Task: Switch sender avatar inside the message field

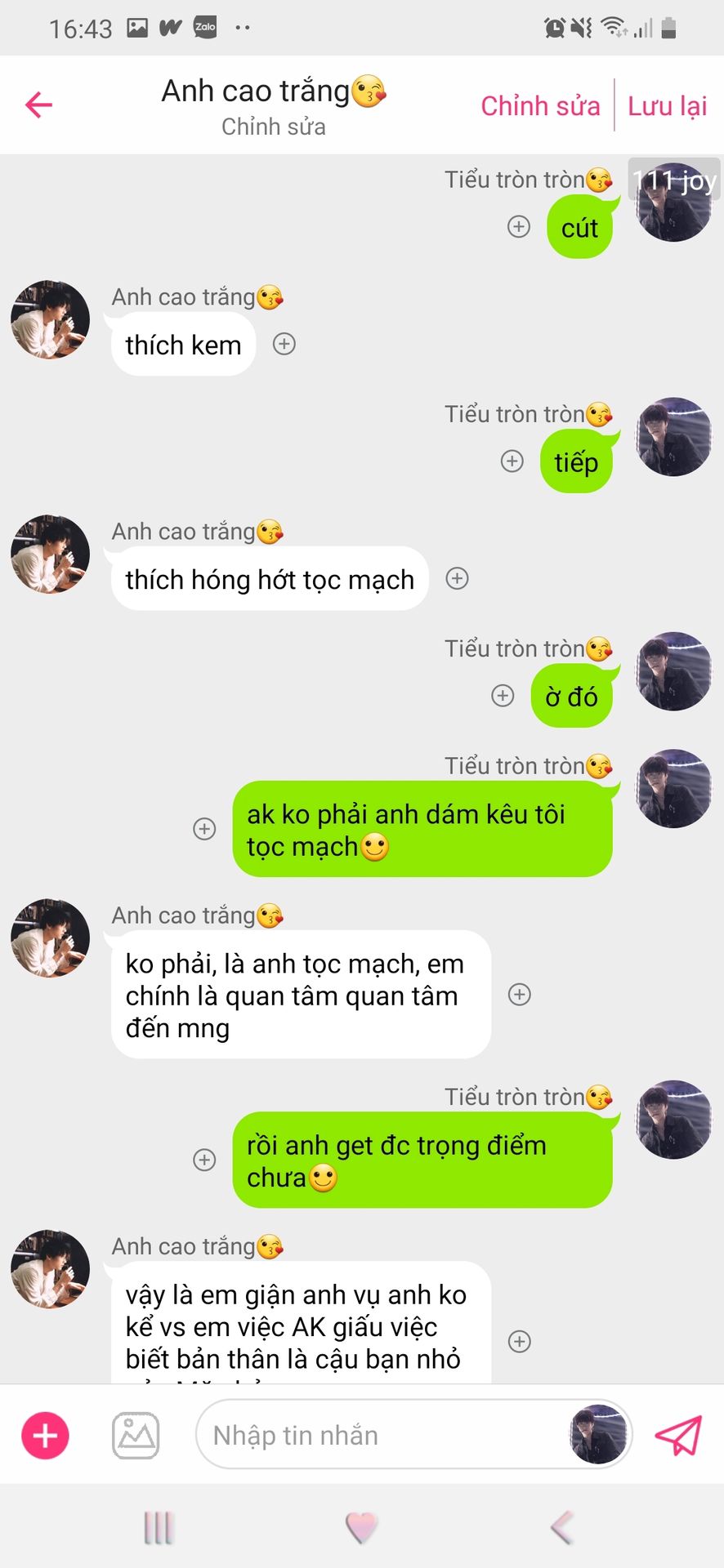Action: click(x=598, y=1435)
